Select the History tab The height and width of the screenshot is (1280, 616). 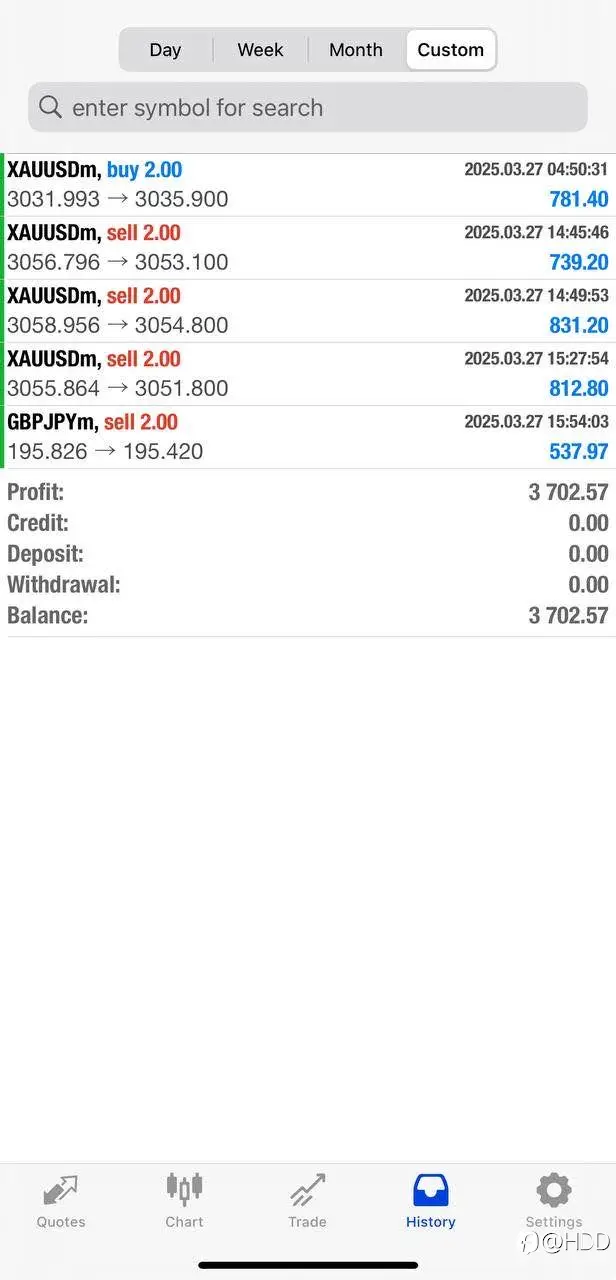pyautogui.click(x=431, y=1201)
